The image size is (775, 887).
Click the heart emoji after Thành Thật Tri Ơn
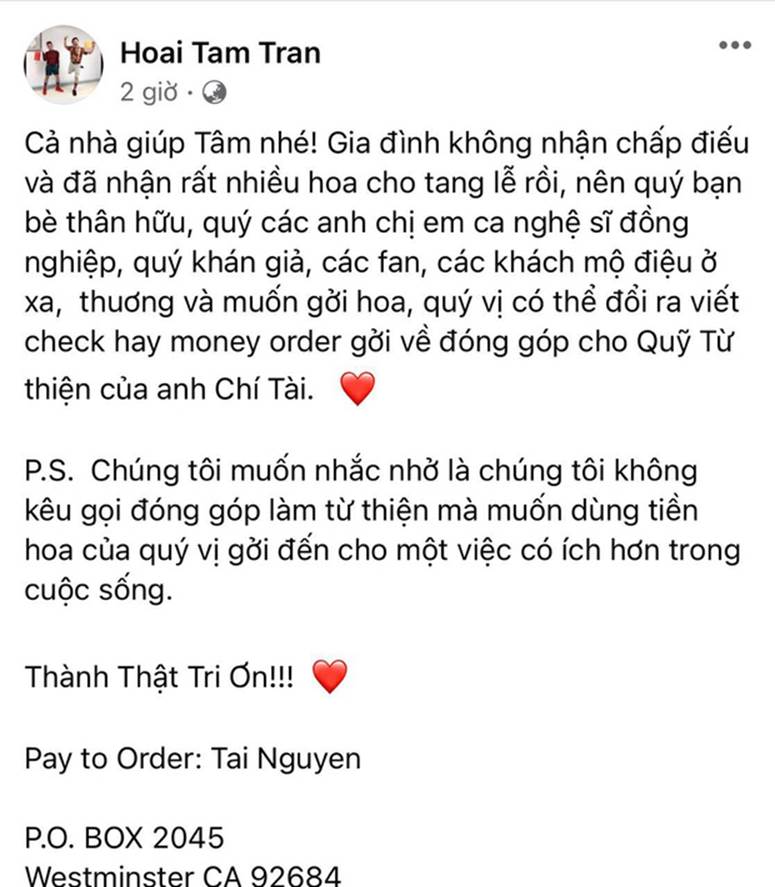click(x=332, y=678)
